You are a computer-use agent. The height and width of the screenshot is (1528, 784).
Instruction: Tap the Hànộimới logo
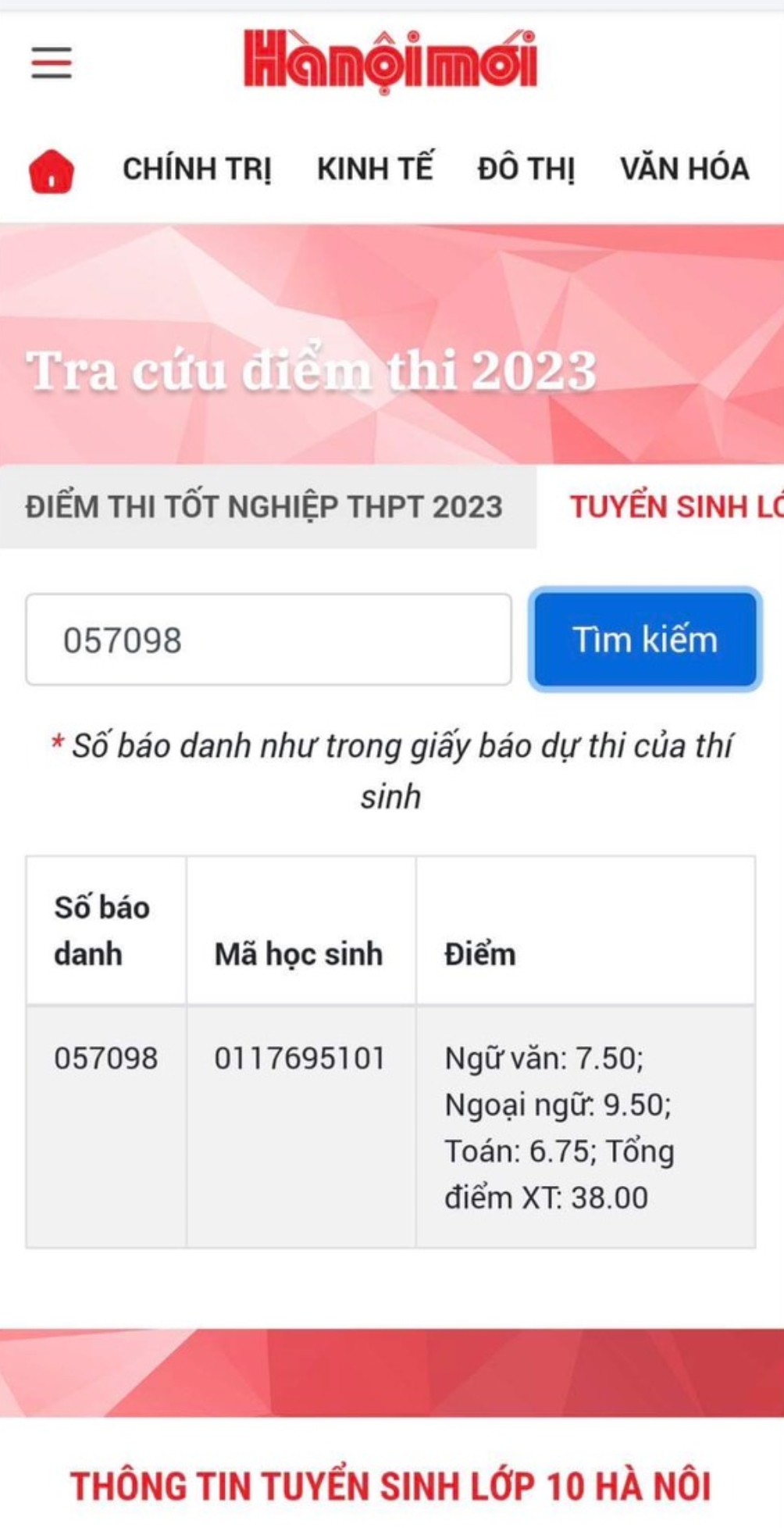pos(390,61)
